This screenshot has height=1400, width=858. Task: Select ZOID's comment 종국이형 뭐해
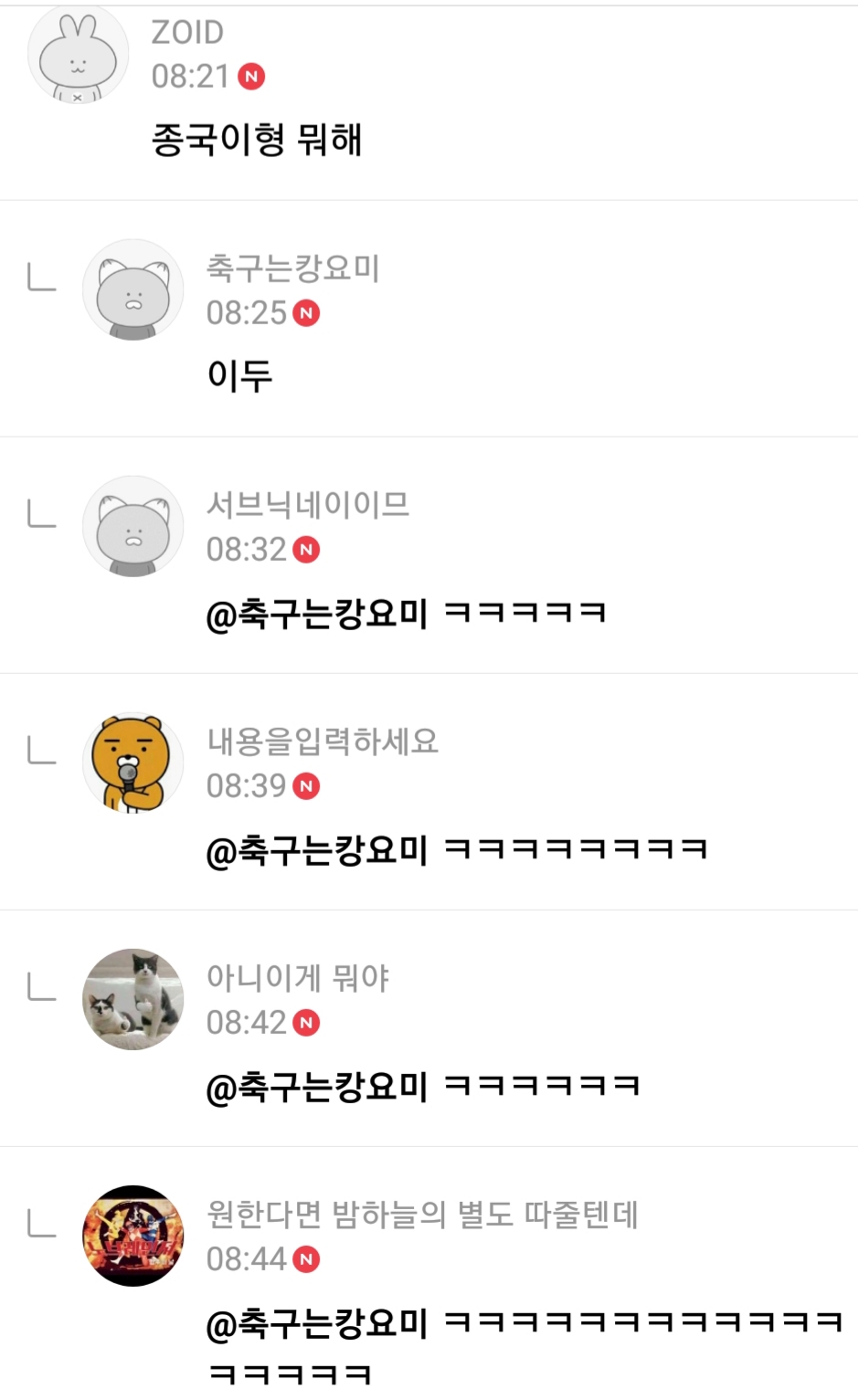point(257,140)
